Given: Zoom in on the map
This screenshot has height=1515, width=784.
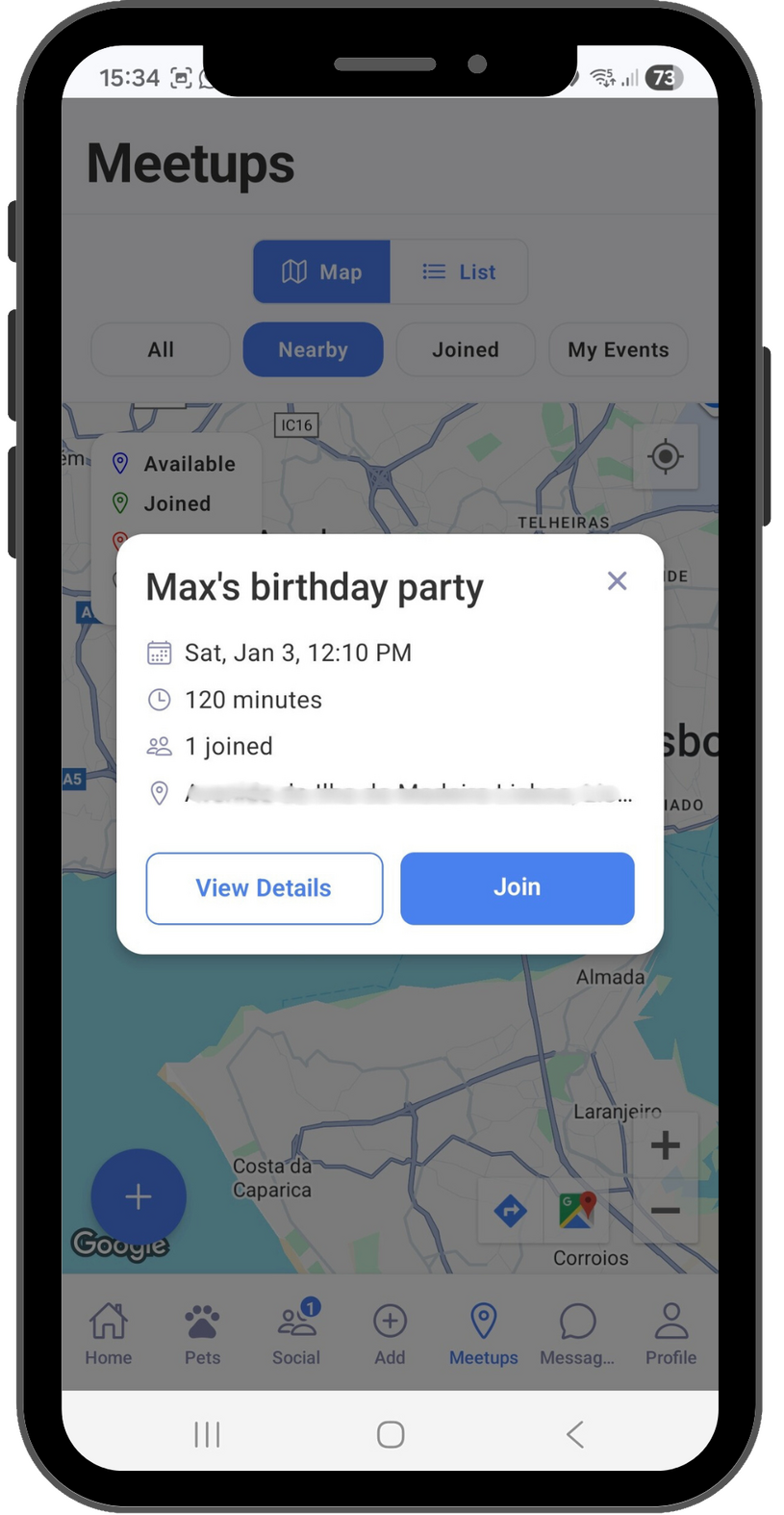Looking at the screenshot, I should coord(665,1145).
